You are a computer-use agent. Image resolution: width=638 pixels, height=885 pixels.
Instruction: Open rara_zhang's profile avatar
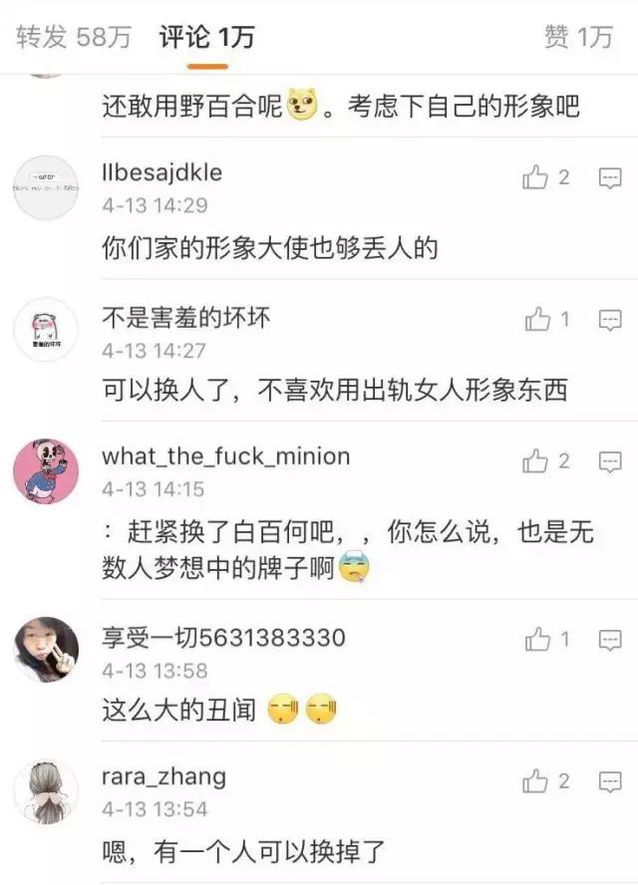[x=45, y=791]
